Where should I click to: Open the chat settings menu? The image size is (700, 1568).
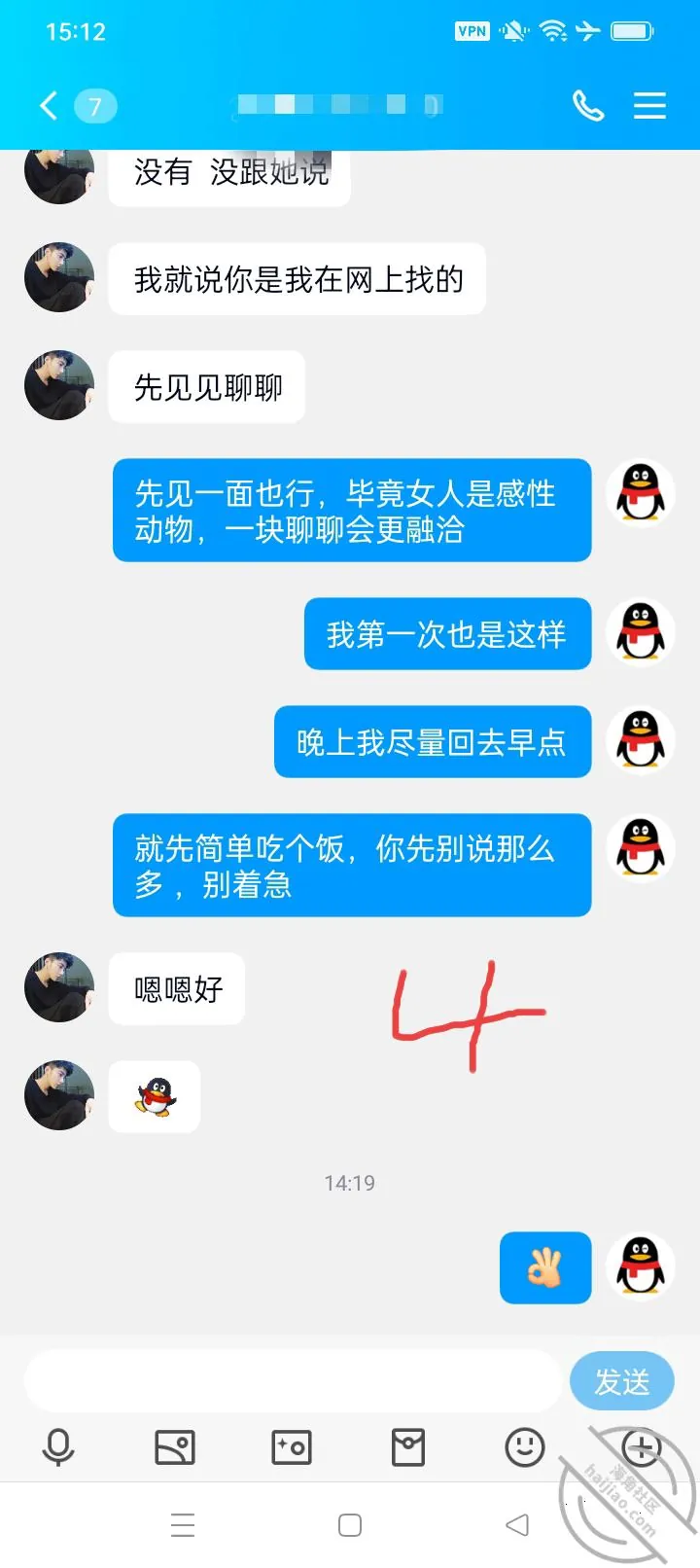click(x=649, y=105)
